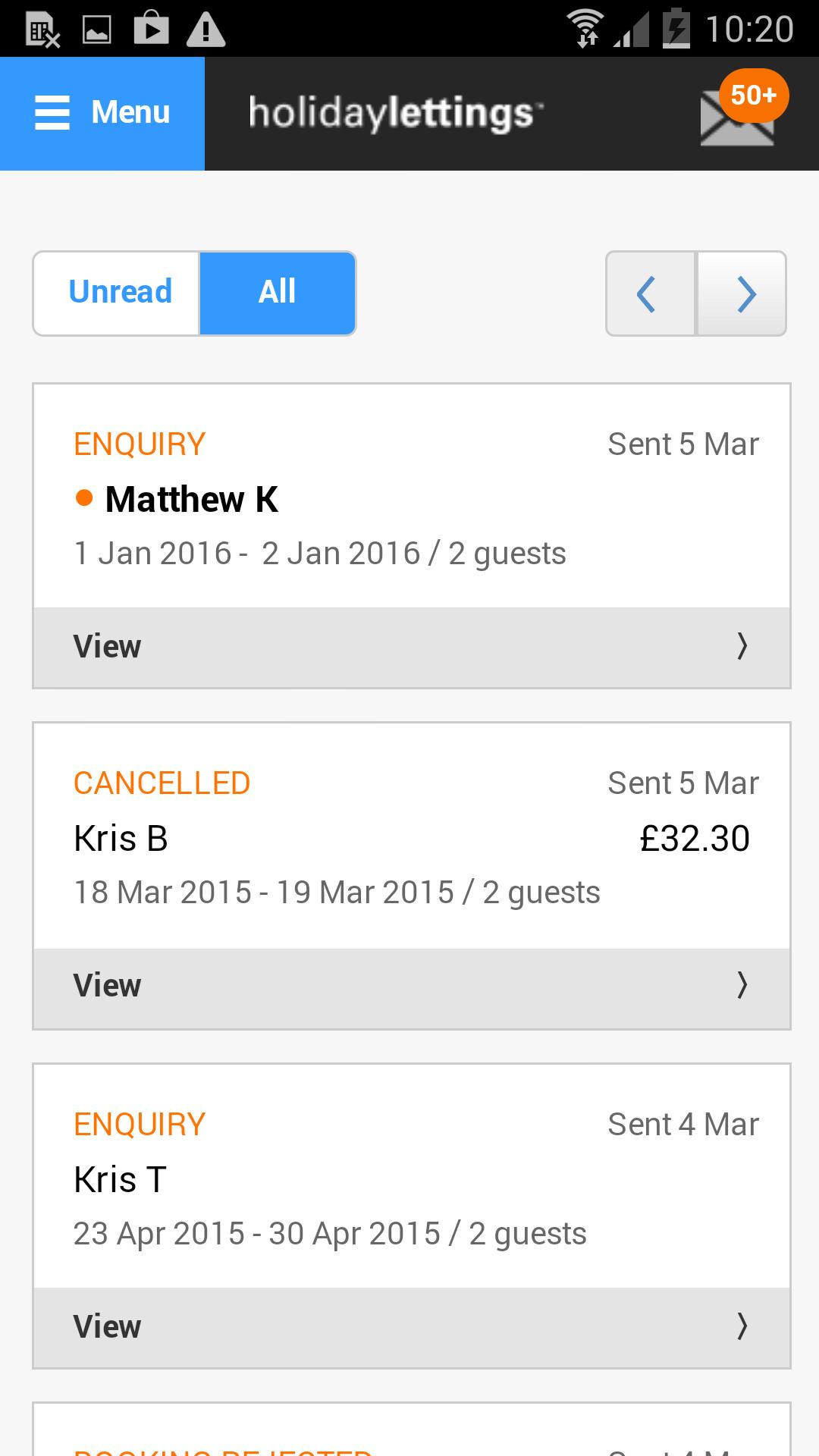This screenshot has height=1456, width=819.
Task: Expand Matthew K's enquiry via its chevron
Action: tap(742, 648)
